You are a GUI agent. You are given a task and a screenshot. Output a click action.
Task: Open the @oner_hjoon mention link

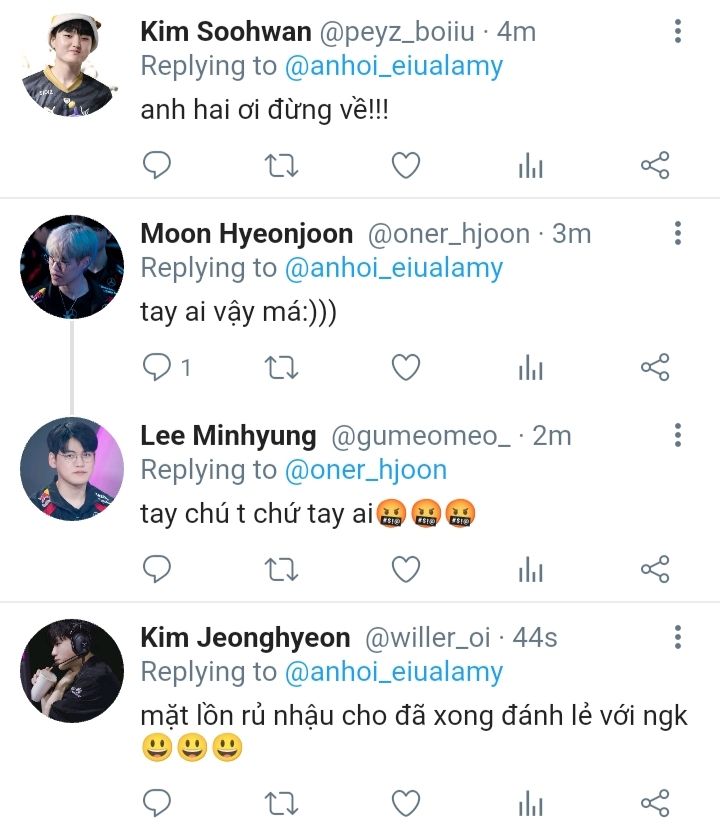tap(366, 470)
